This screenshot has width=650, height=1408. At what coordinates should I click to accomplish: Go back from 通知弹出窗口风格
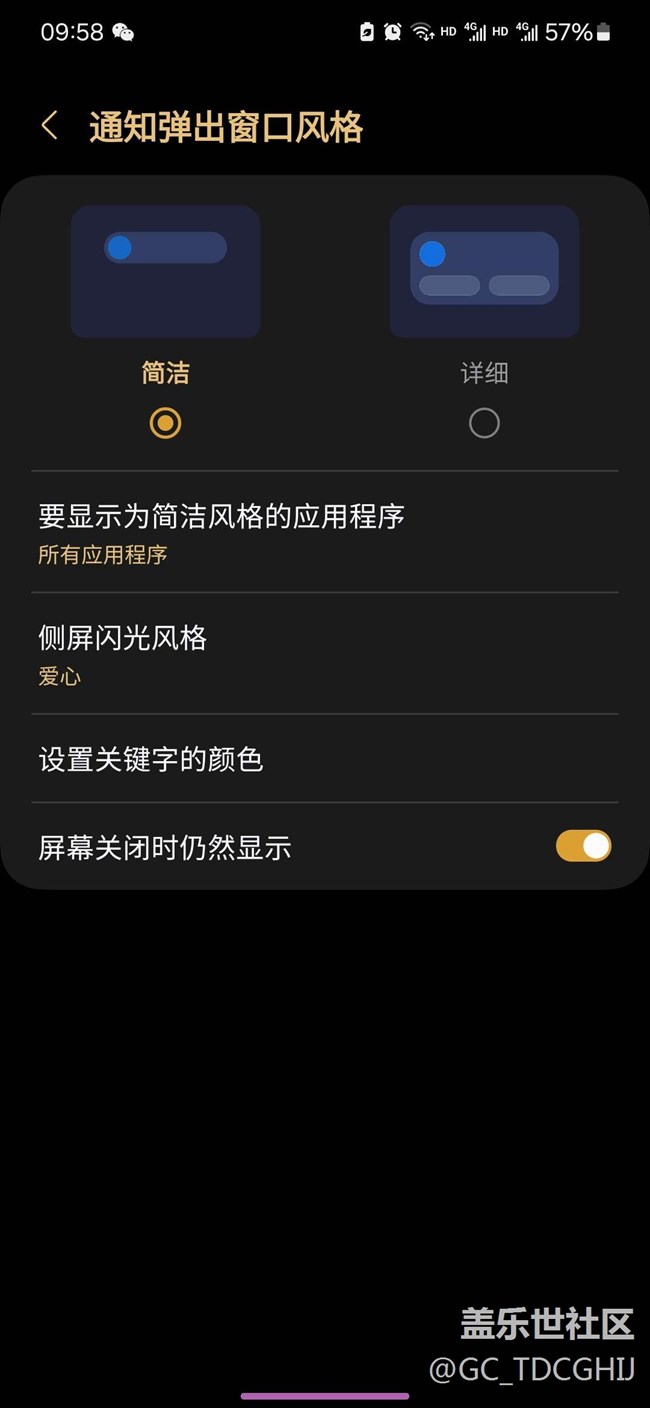click(50, 126)
